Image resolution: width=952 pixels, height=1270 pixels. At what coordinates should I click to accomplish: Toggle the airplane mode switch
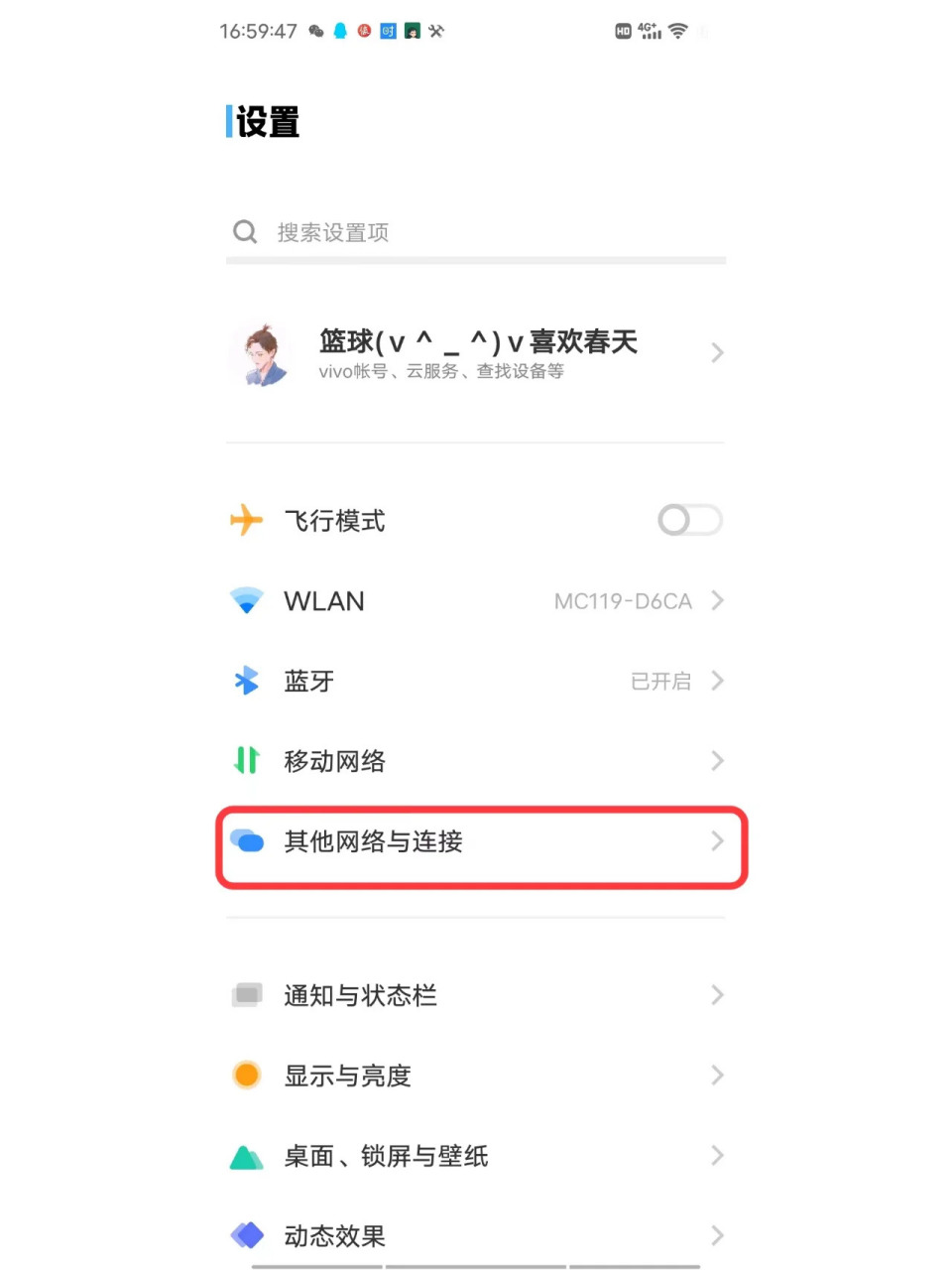[x=689, y=520]
